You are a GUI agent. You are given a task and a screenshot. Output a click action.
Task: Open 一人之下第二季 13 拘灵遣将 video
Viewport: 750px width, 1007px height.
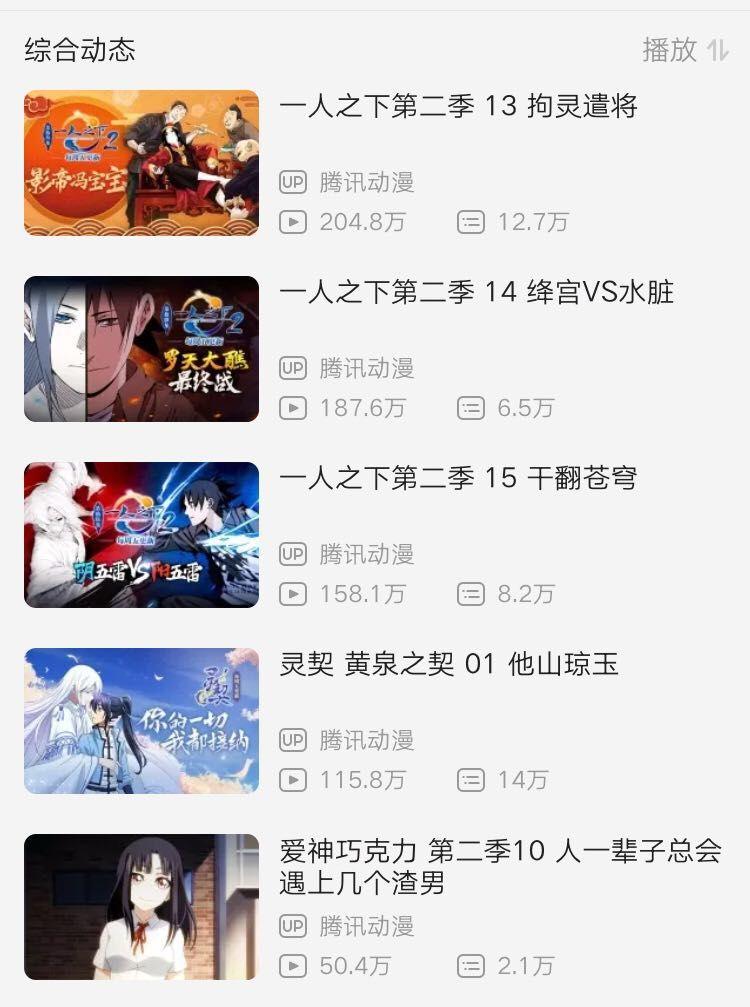pyautogui.click(x=141, y=163)
